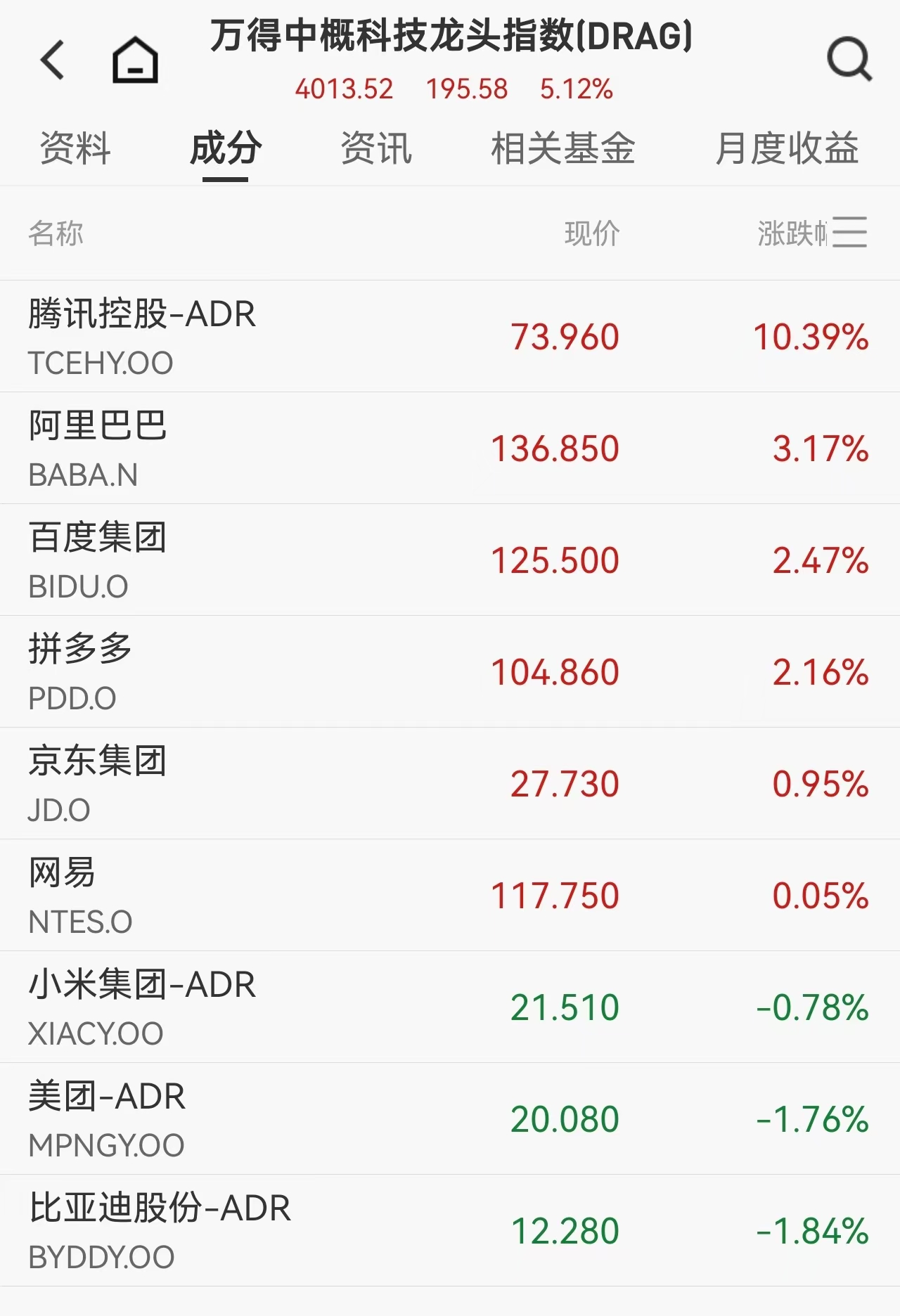The width and height of the screenshot is (900, 1316).
Task: Switch to the 资讯 tab
Action: tap(376, 148)
